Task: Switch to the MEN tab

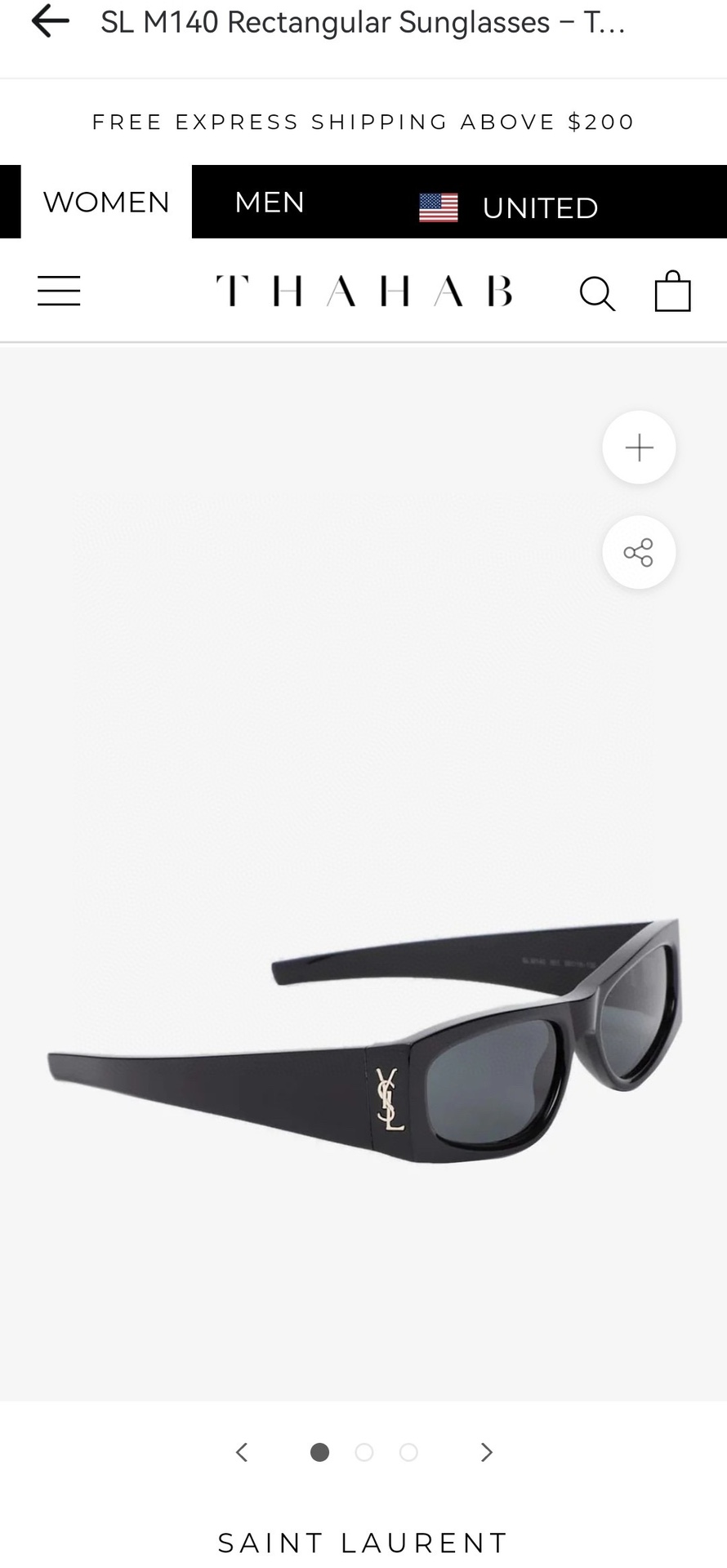Action: pos(270,202)
